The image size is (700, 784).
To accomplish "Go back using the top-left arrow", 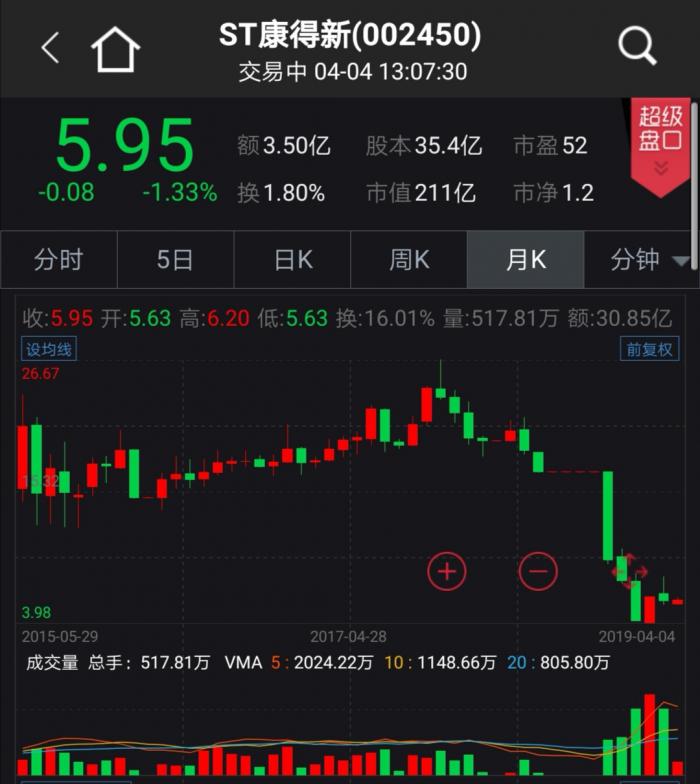I will (x=50, y=47).
